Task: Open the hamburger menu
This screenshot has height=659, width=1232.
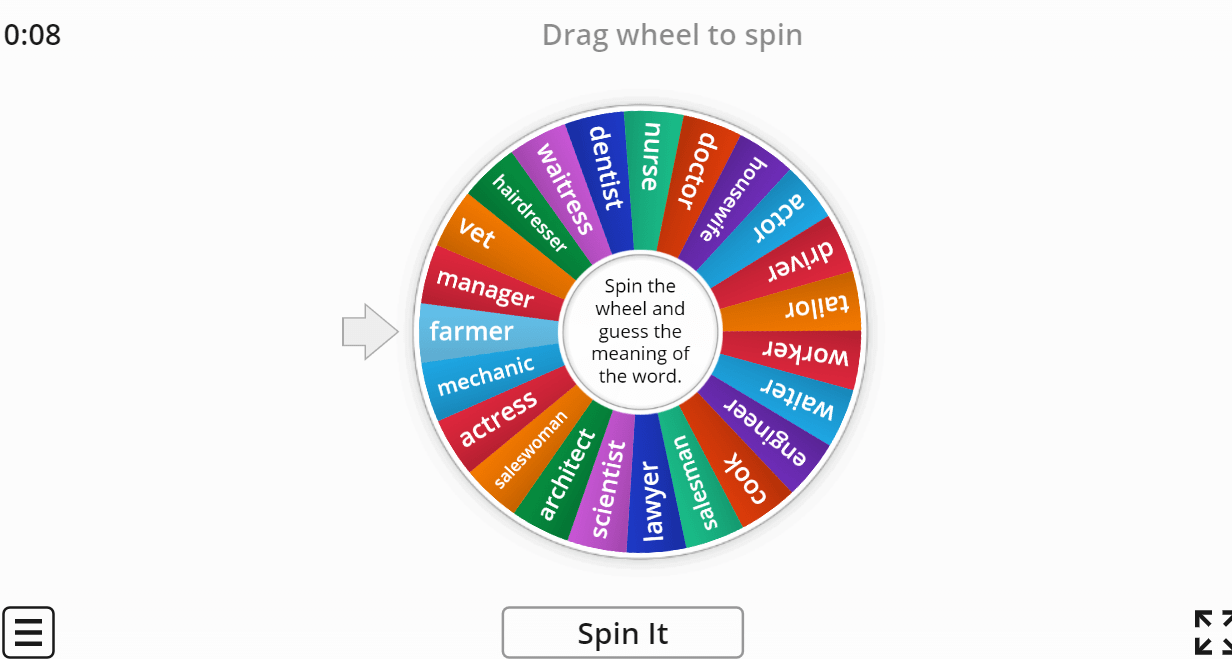Action: point(28,632)
